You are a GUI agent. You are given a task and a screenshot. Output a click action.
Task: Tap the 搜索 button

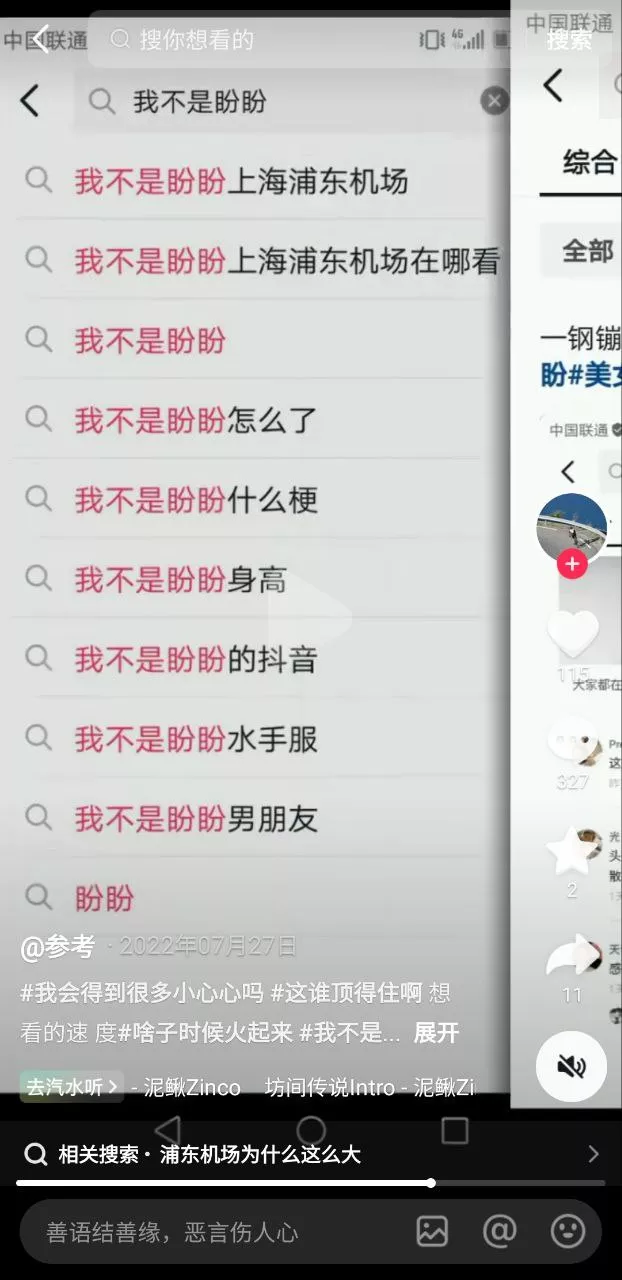coord(569,40)
